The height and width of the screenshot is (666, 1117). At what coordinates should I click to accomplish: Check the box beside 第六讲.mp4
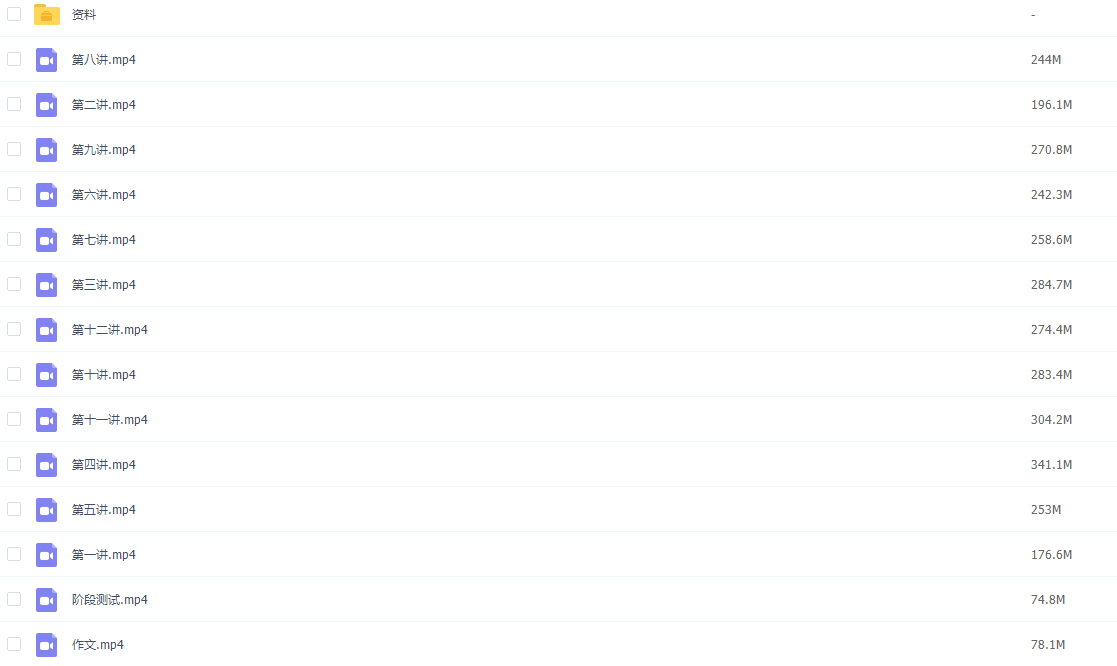[x=14, y=194]
